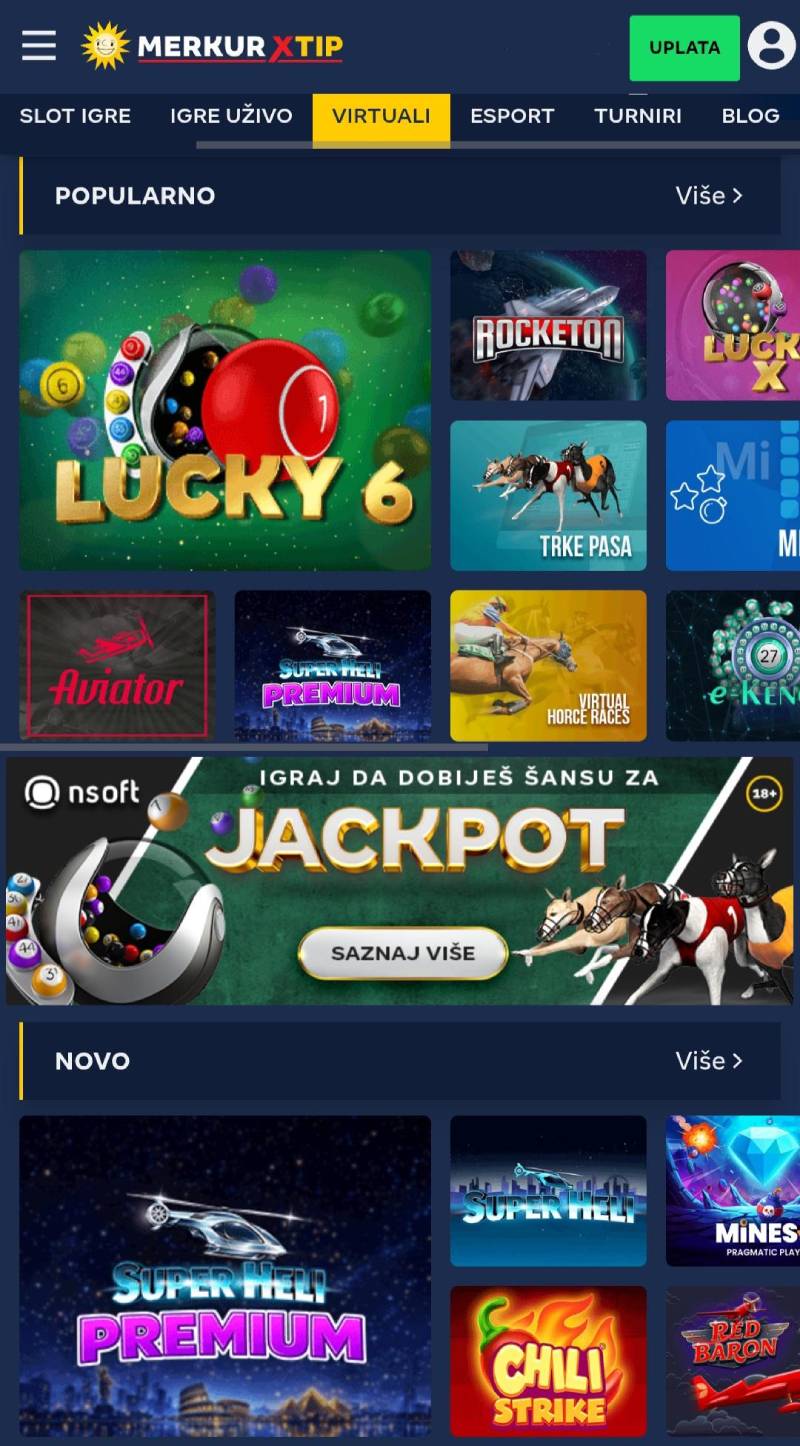Launch the Lucky 6 game
Viewport: 800px width, 1446px height.
click(225, 410)
